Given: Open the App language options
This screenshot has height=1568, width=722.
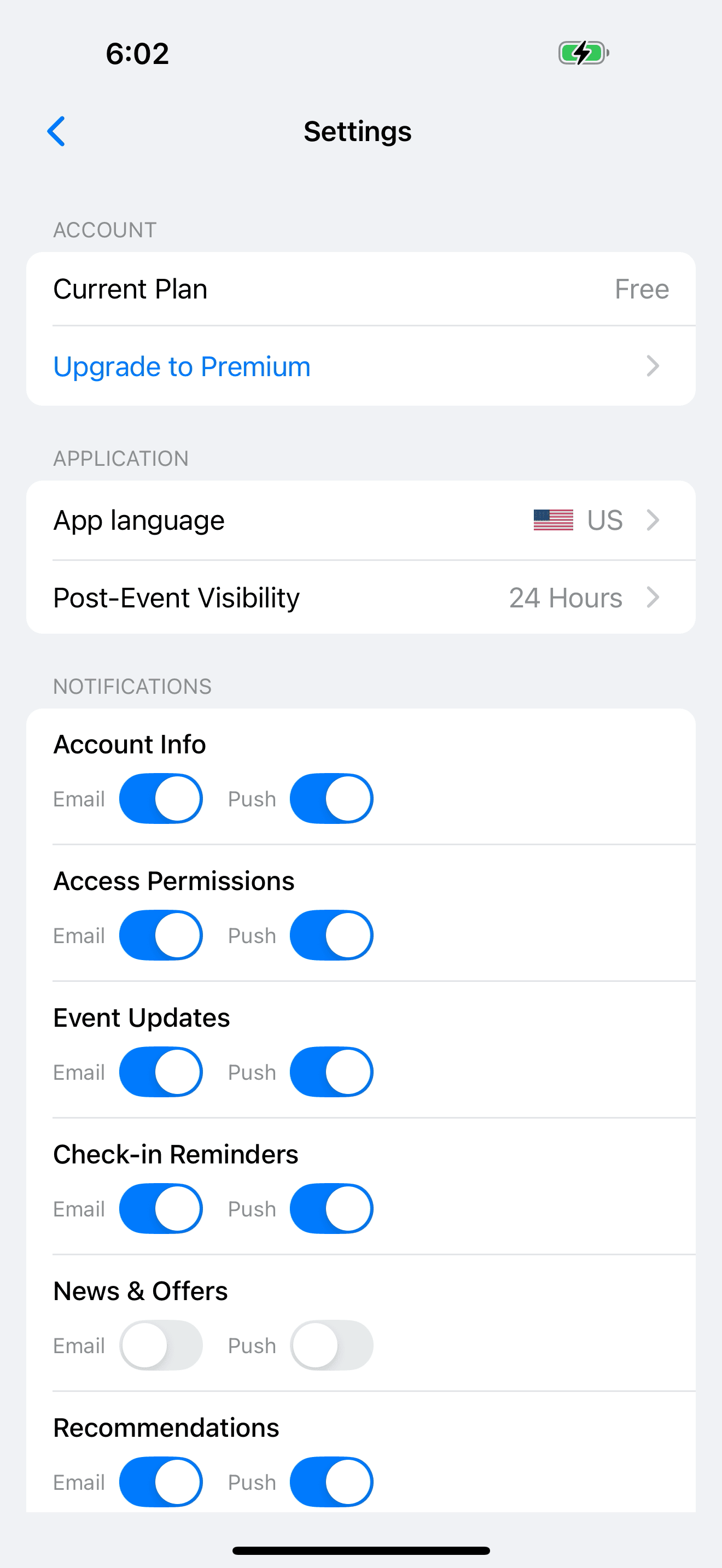Looking at the screenshot, I should (x=361, y=520).
